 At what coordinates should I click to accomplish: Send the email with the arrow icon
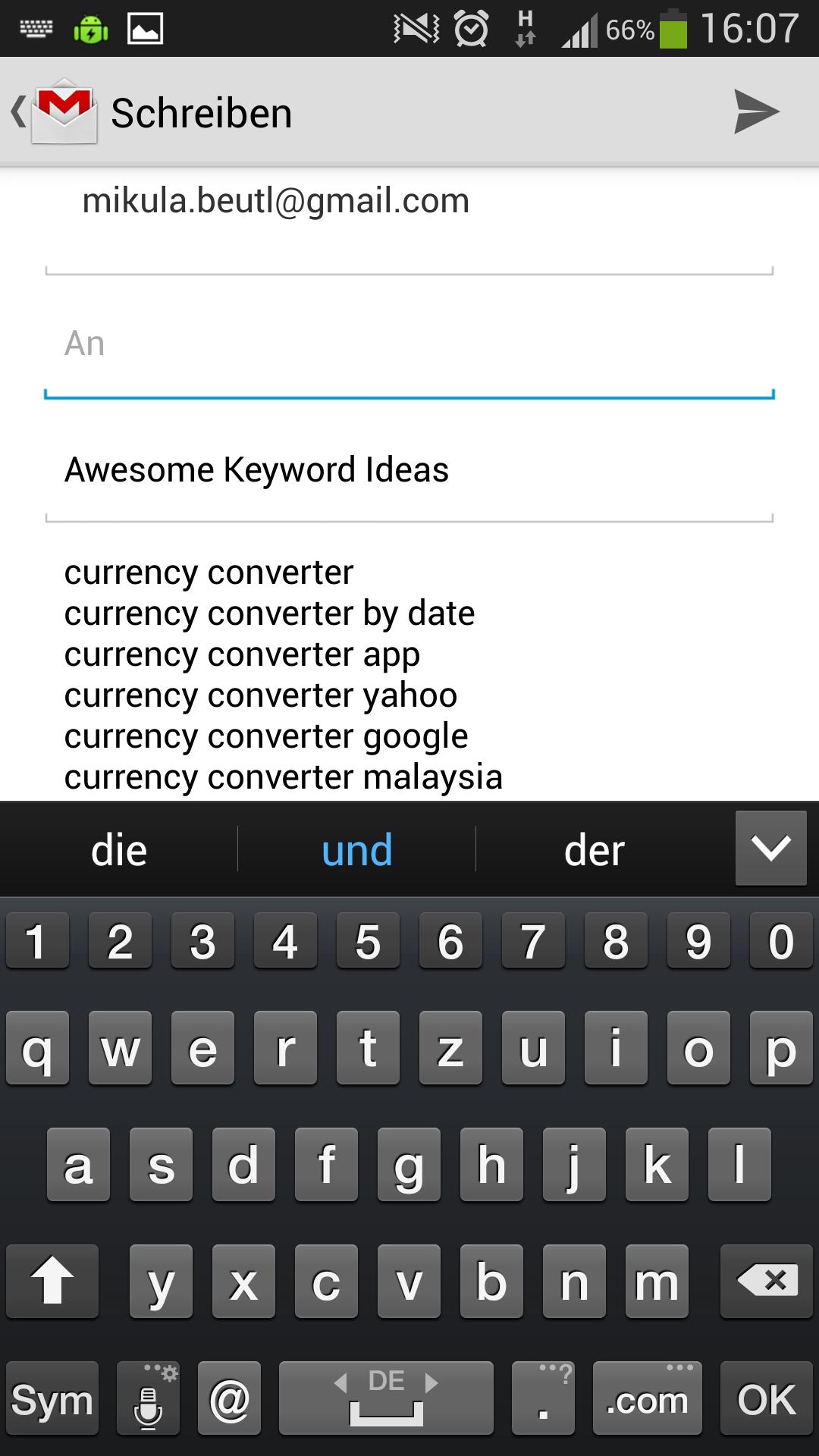click(x=756, y=112)
